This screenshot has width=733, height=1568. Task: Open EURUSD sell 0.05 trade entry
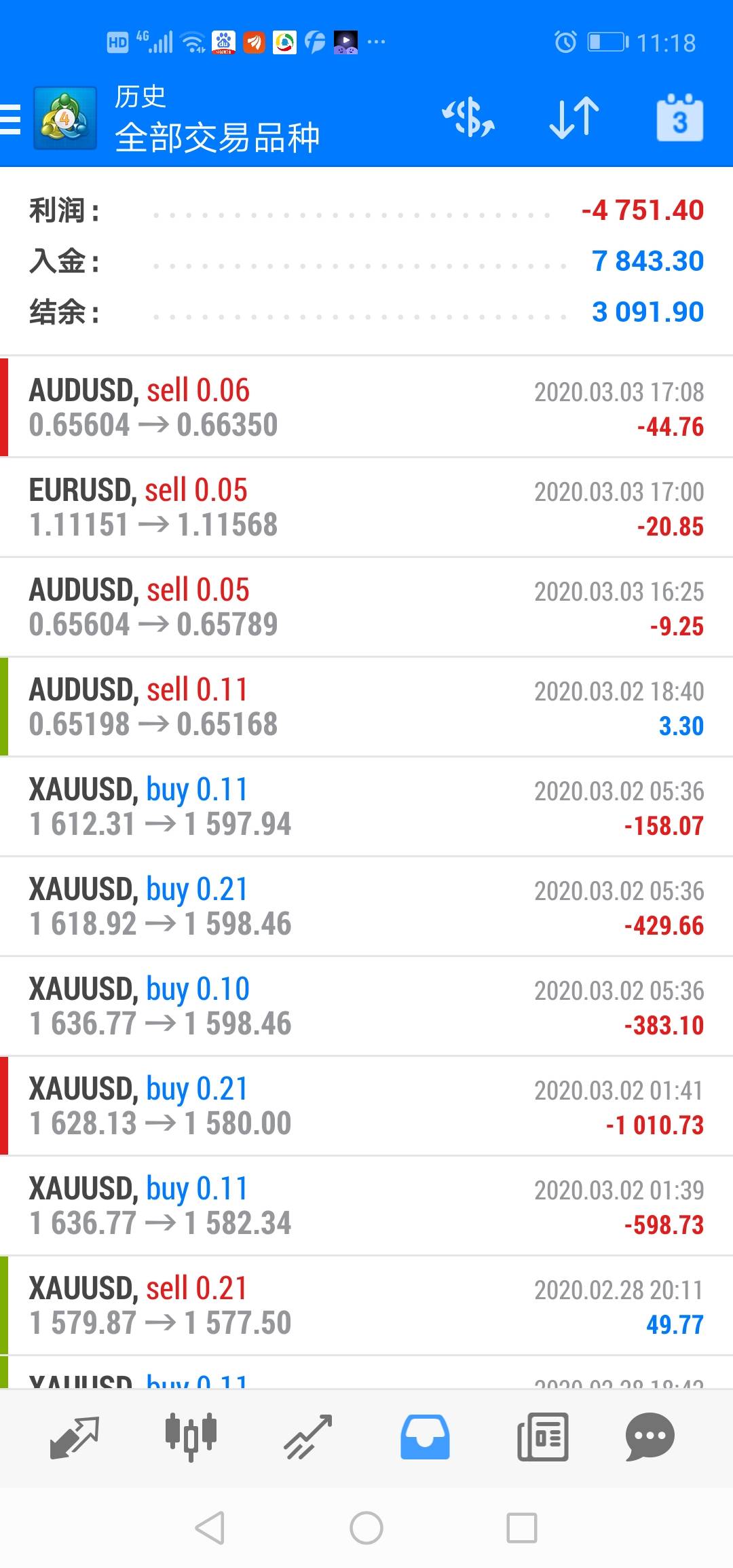pos(366,507)
